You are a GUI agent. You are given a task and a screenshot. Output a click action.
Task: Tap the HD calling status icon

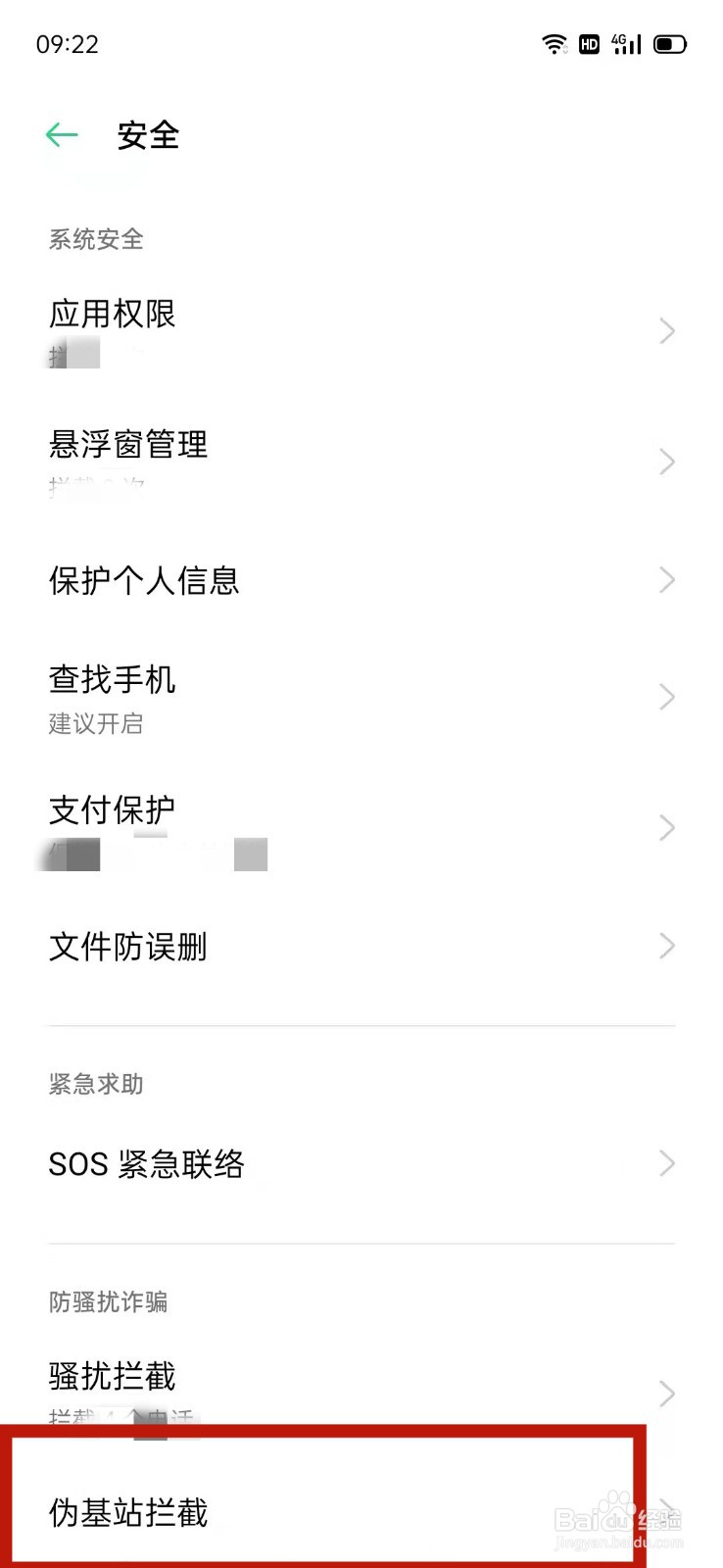pos(589,43)
